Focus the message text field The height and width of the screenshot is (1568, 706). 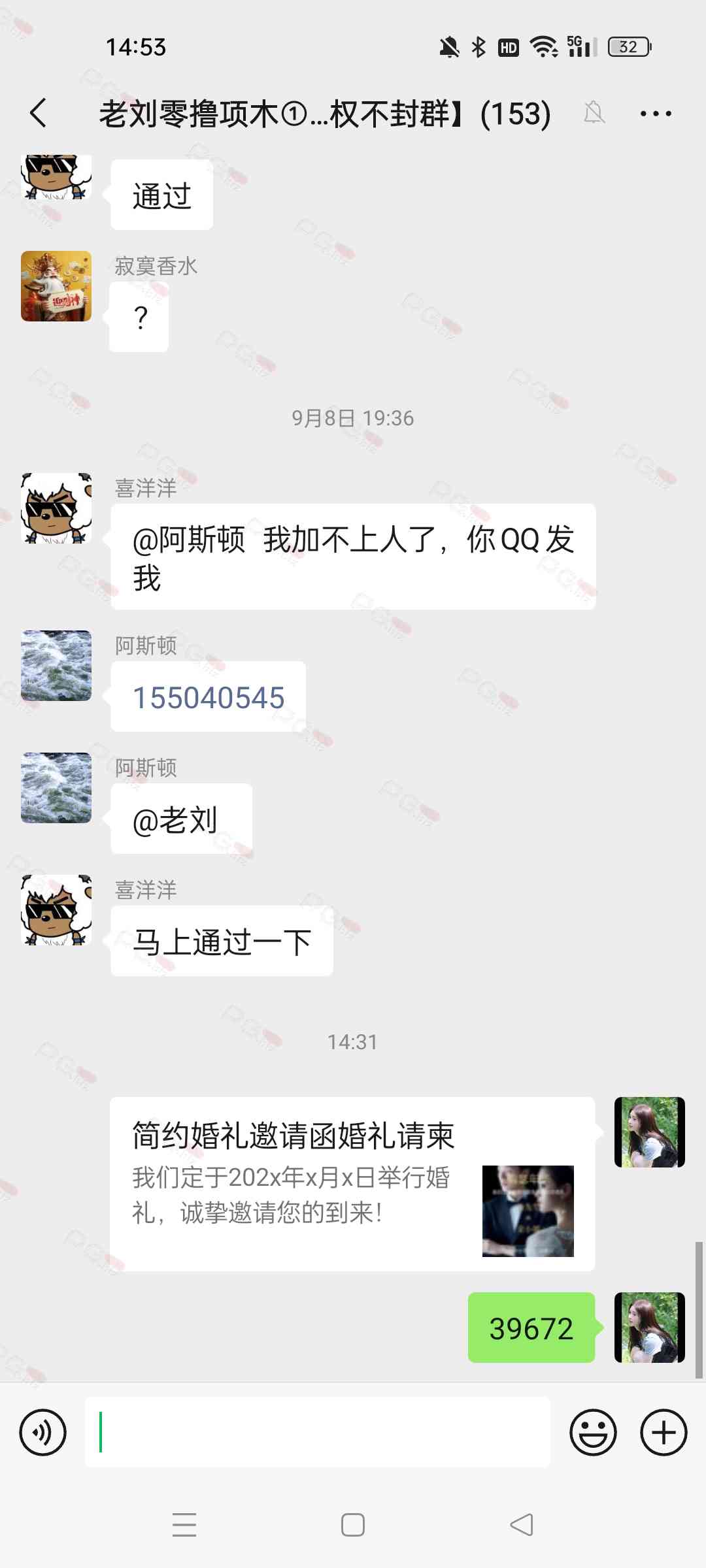click(x=318, y=1433)
